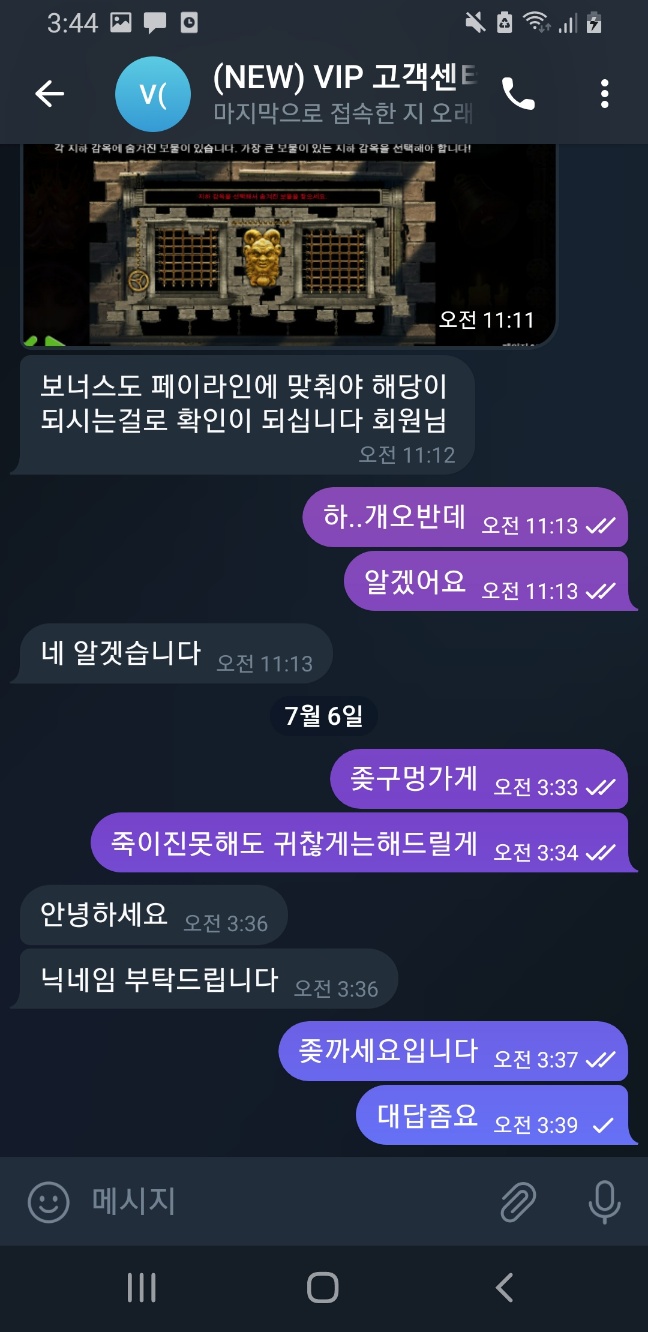Go to the home screen

click(323, 1288)
